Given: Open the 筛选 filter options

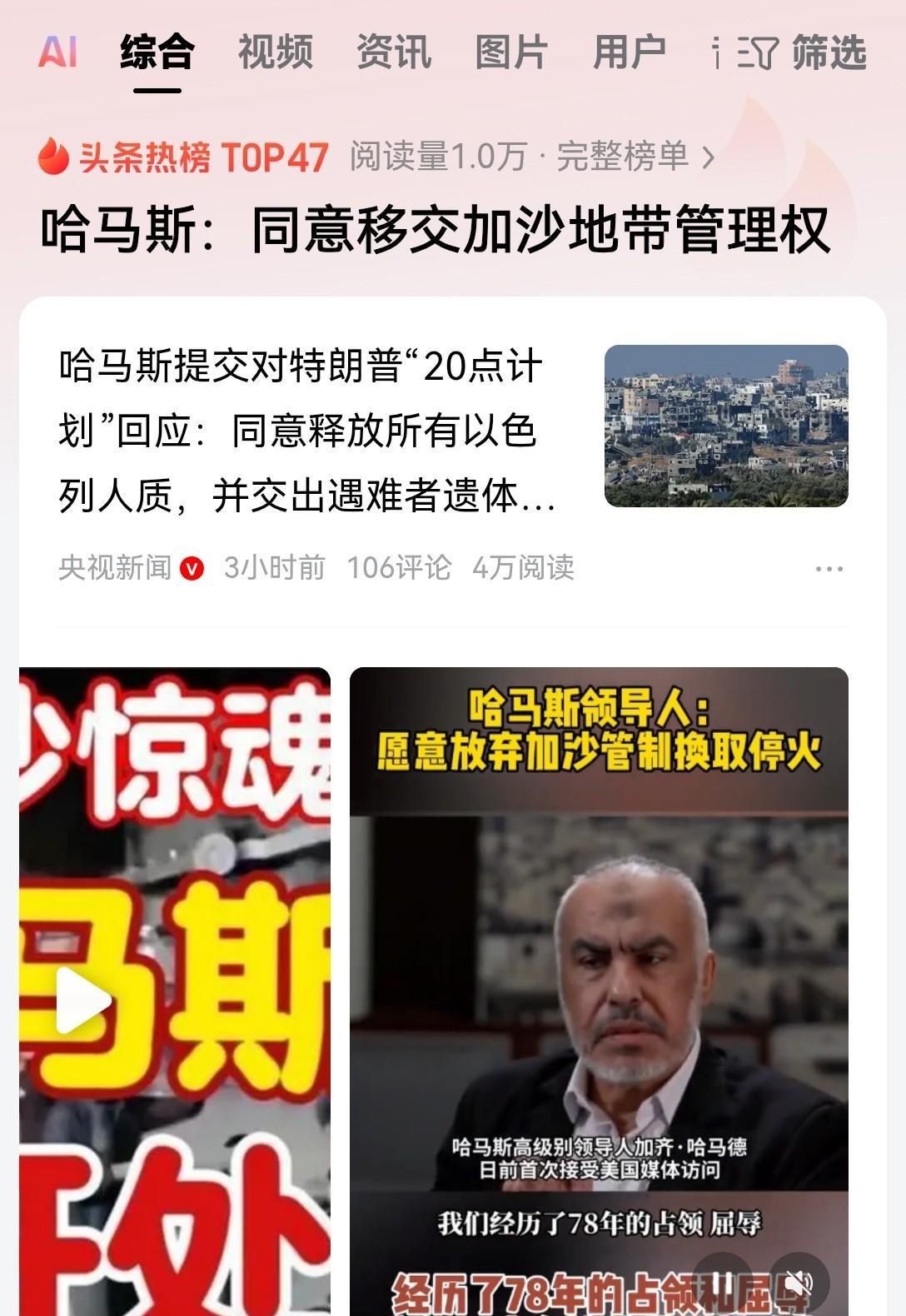Looking at the screenshot, I should (803, 53).
